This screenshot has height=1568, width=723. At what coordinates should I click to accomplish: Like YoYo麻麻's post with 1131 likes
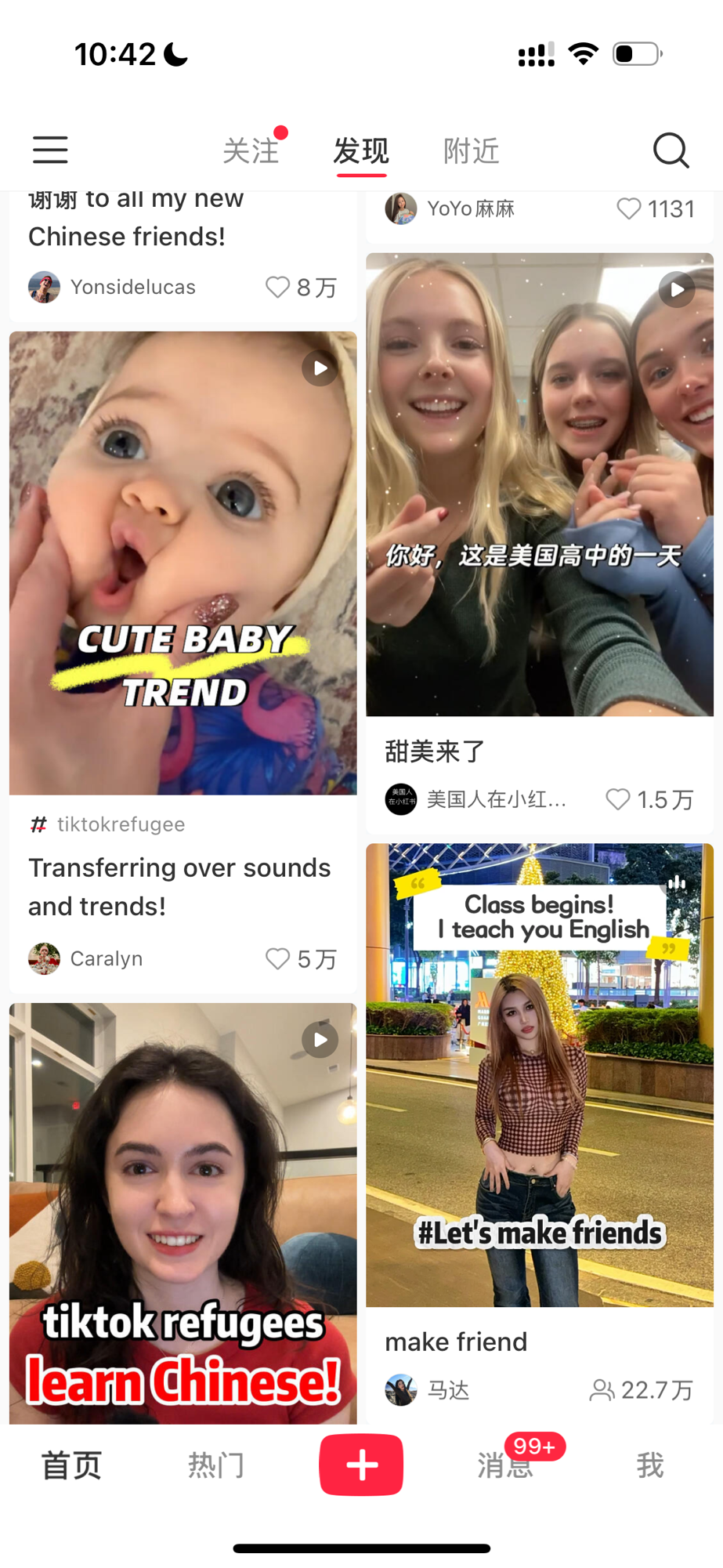[629, 208]
